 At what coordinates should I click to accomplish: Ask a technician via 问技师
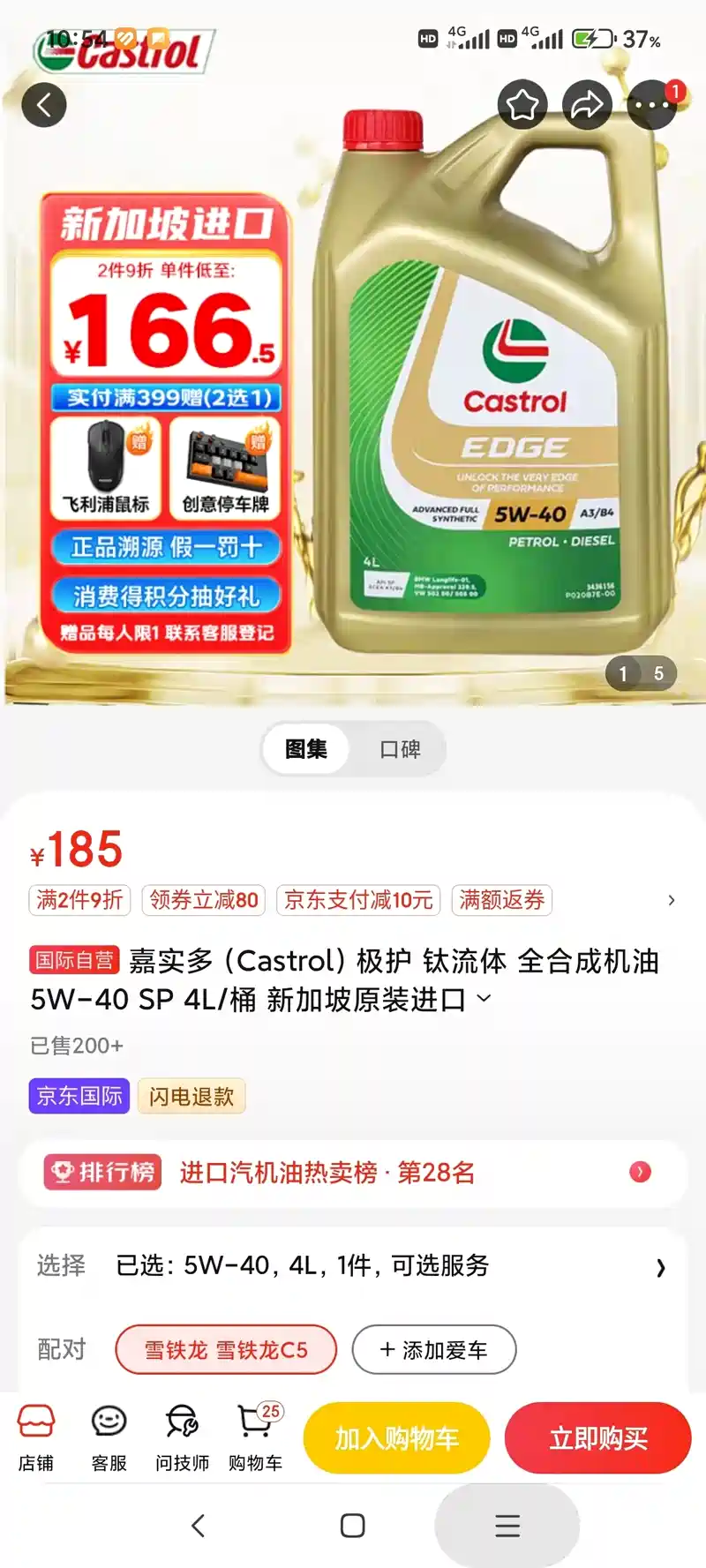[x=182, y=1437]
